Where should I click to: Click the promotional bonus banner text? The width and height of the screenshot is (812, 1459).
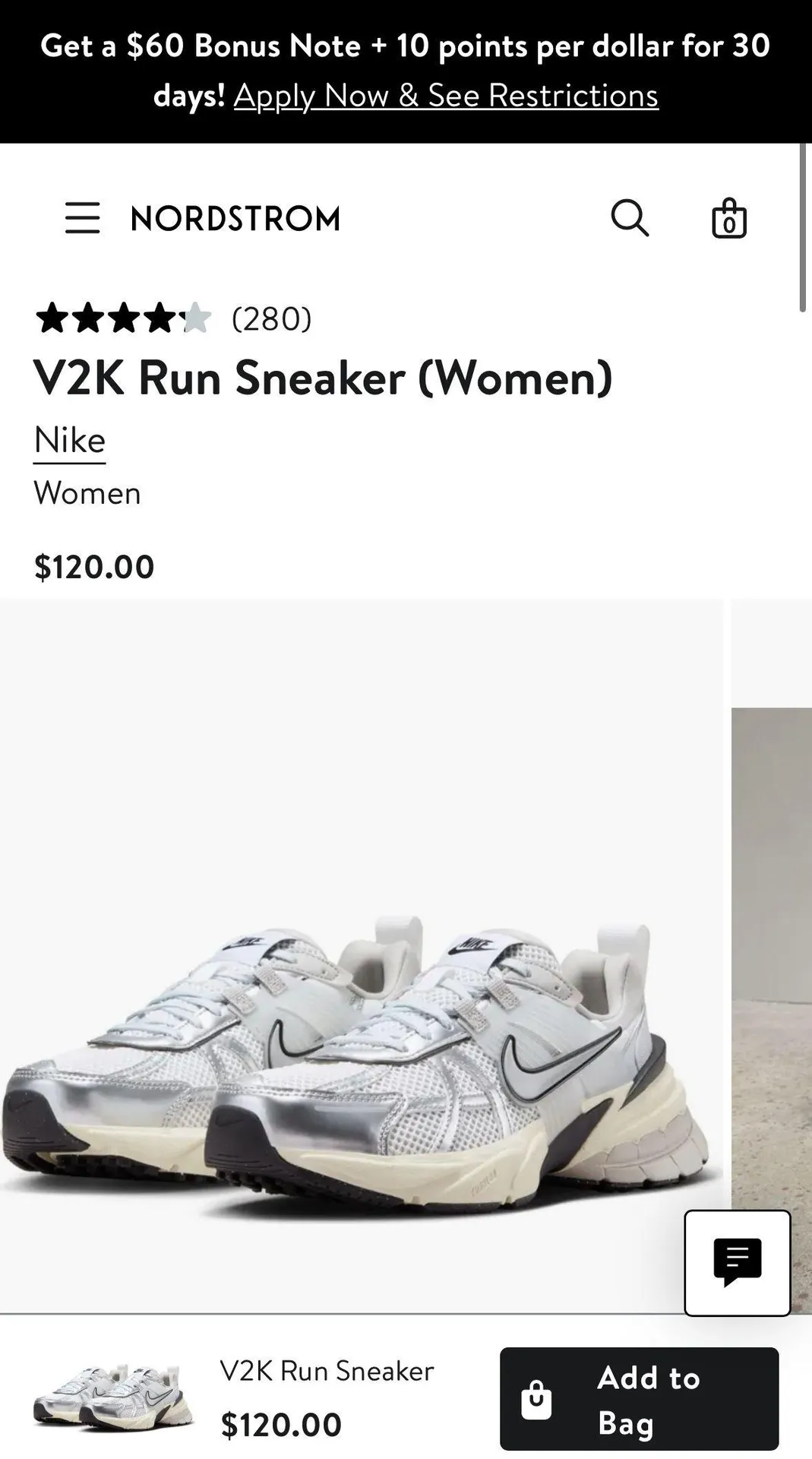click(x=406, y=46)
